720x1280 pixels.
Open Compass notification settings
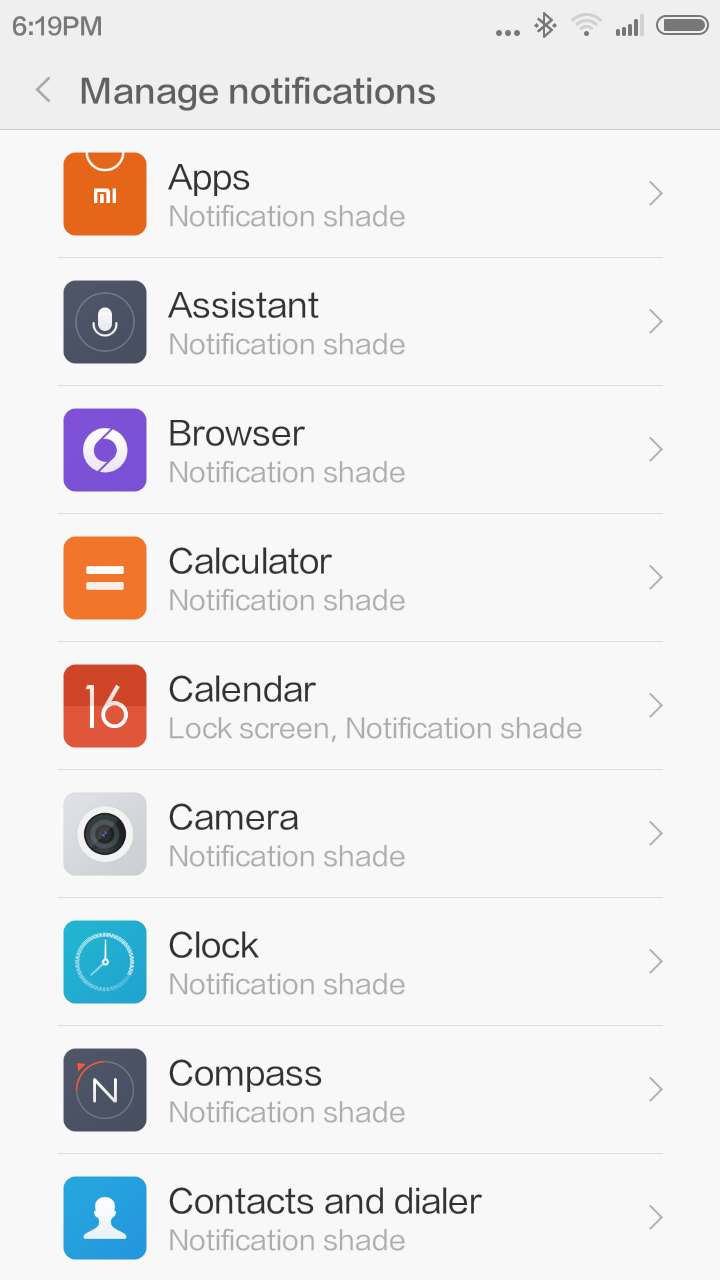[360, 1090]
